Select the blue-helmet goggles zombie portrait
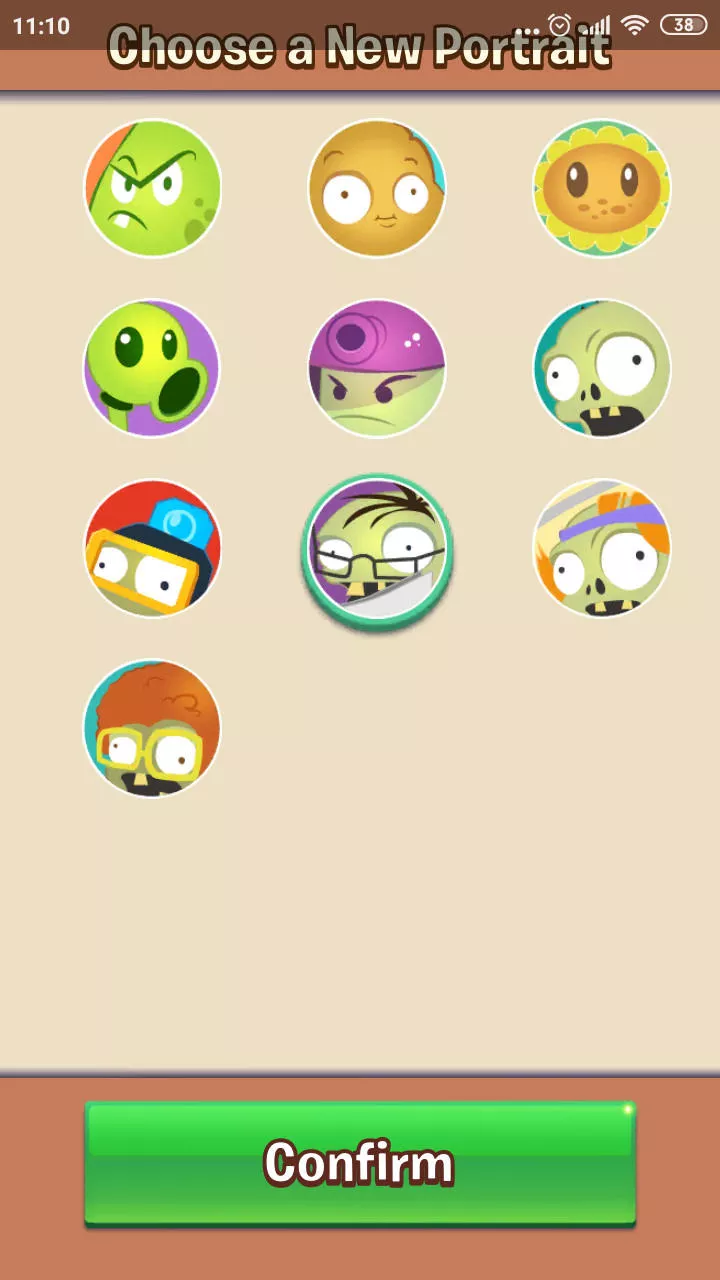720x1280 pixels. pyautogui.click(x=152, y=549)
